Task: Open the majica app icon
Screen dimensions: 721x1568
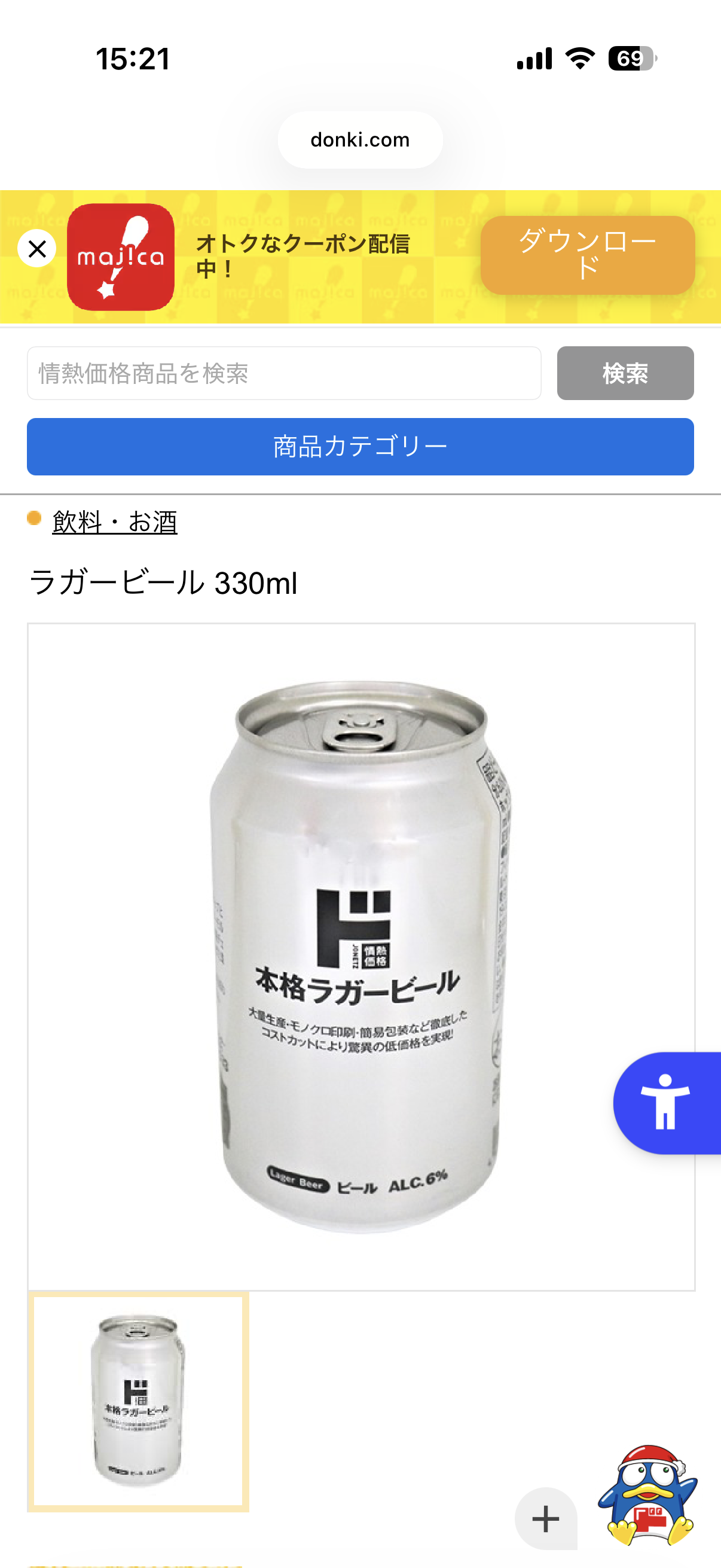Action: click(x=121, y=257)
